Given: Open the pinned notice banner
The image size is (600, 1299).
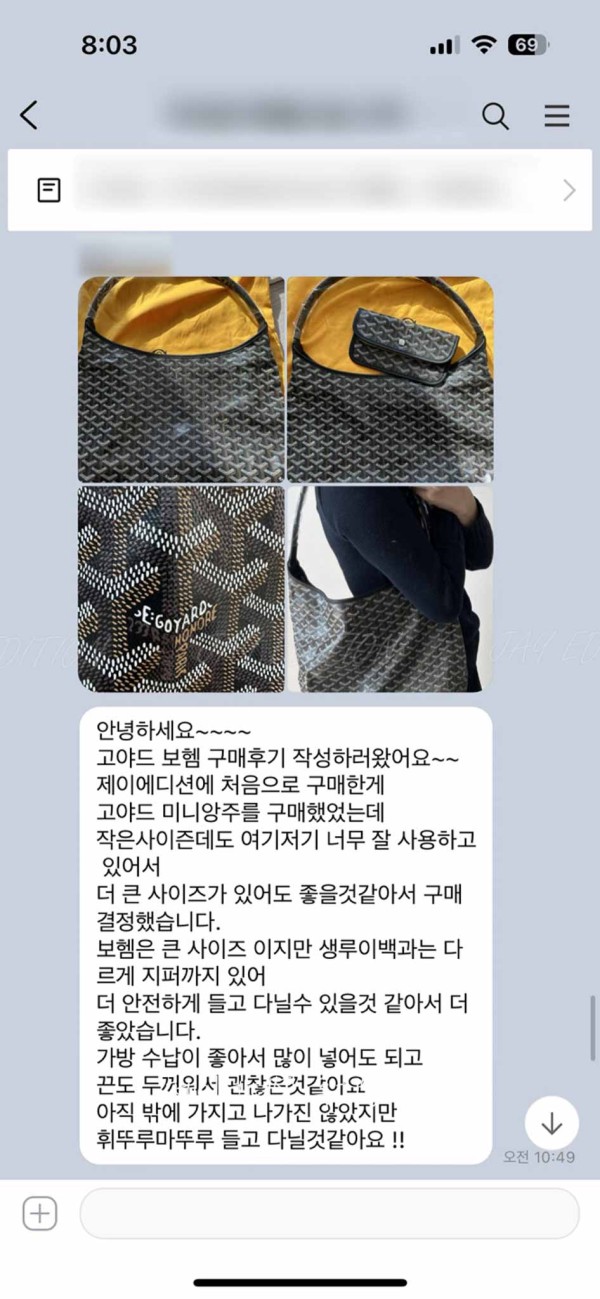Looking at the screenshot, I should click(300, 190).
